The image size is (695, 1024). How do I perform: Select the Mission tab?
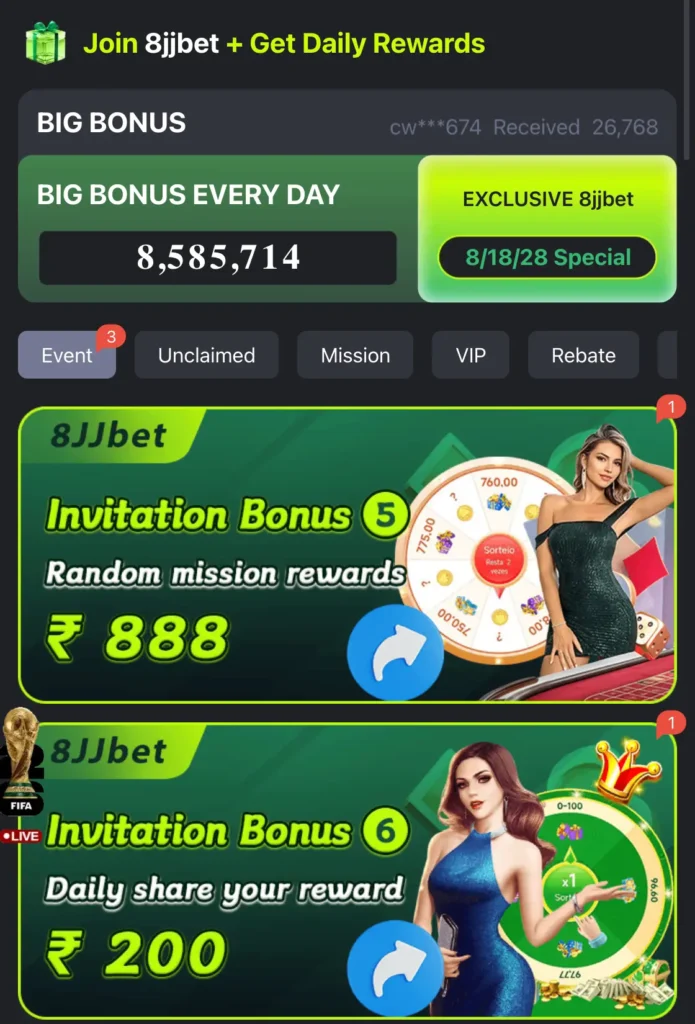[355, 355]
